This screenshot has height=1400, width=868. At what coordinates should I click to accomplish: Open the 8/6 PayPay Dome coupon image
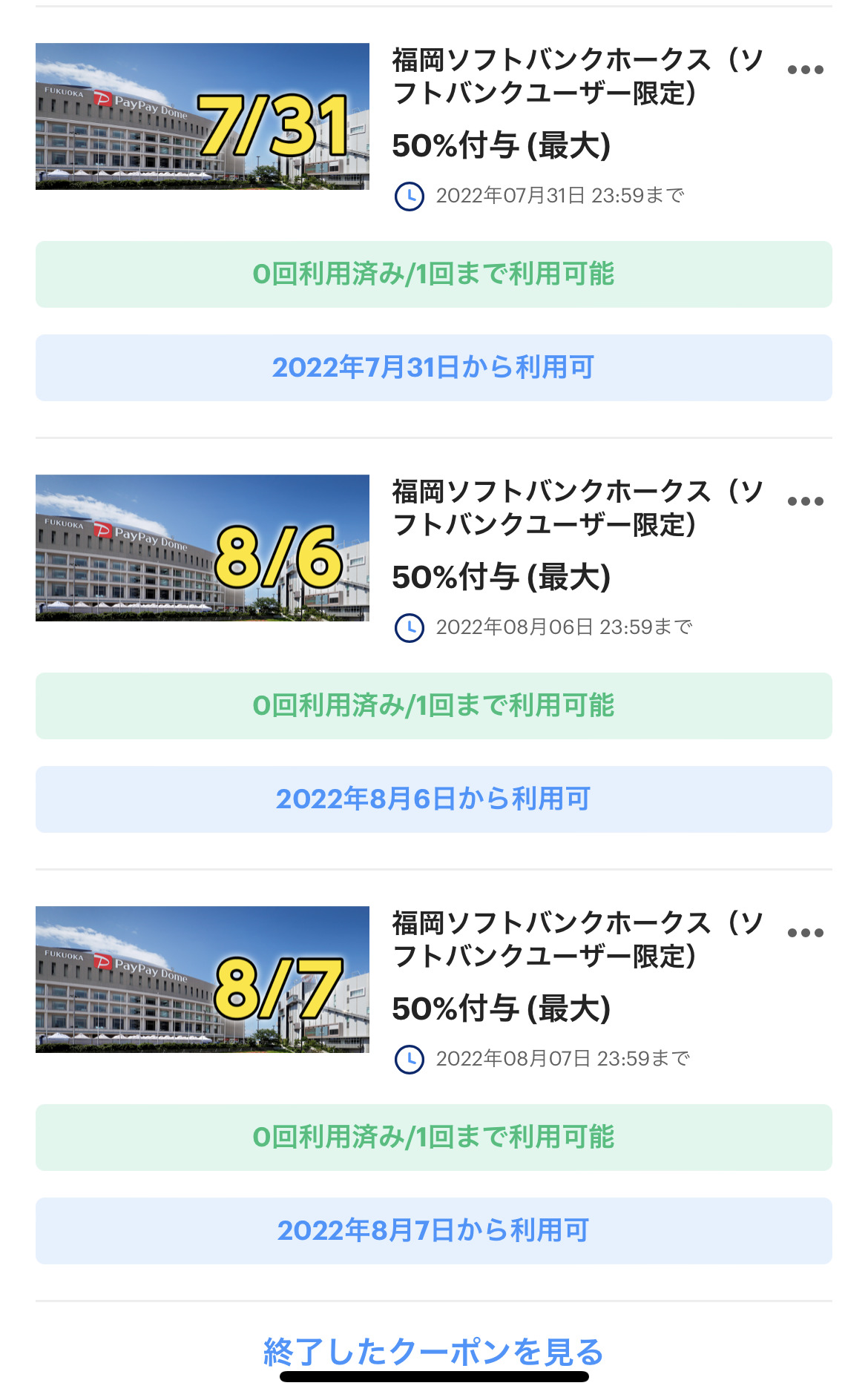pos(203,548)
